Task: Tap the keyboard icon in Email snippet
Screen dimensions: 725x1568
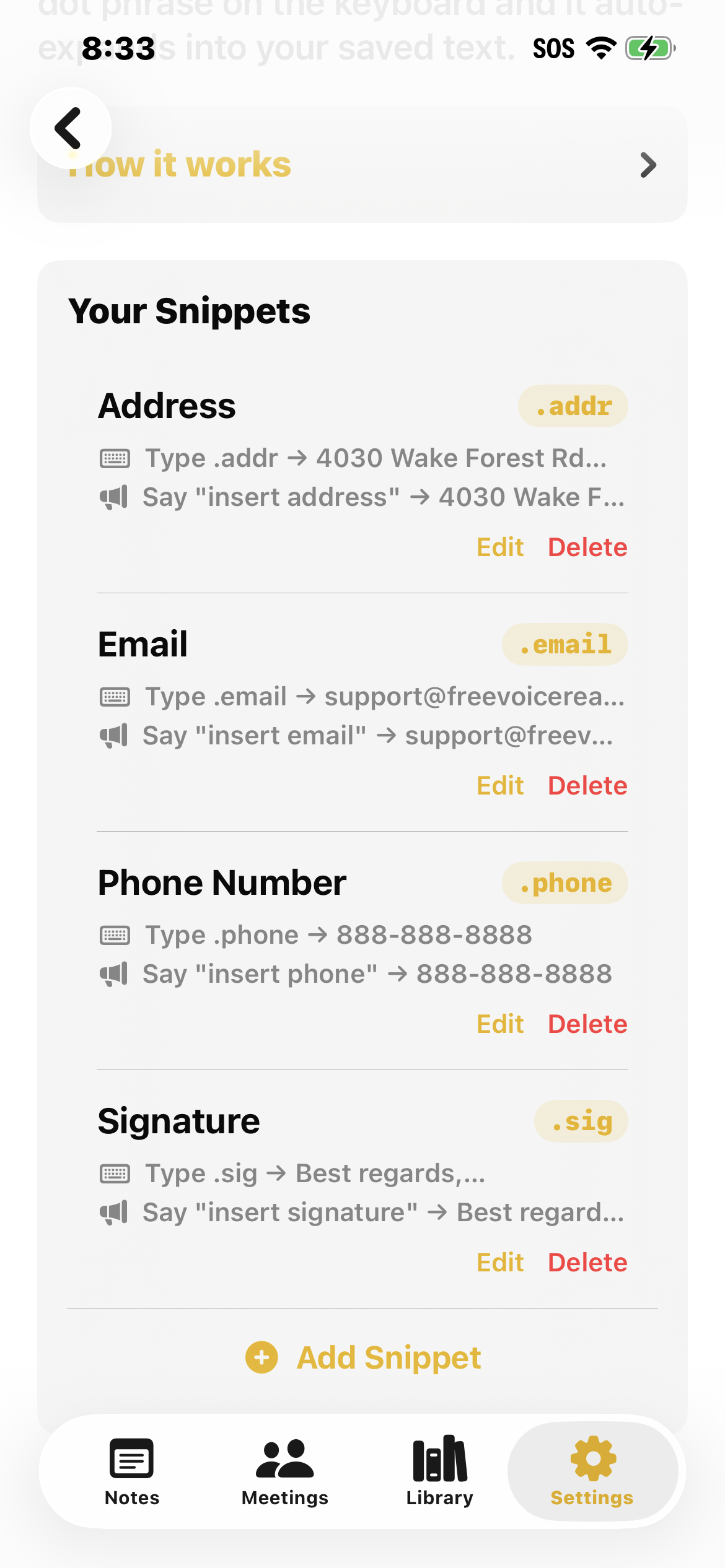Action: click(x=115, y=696)
